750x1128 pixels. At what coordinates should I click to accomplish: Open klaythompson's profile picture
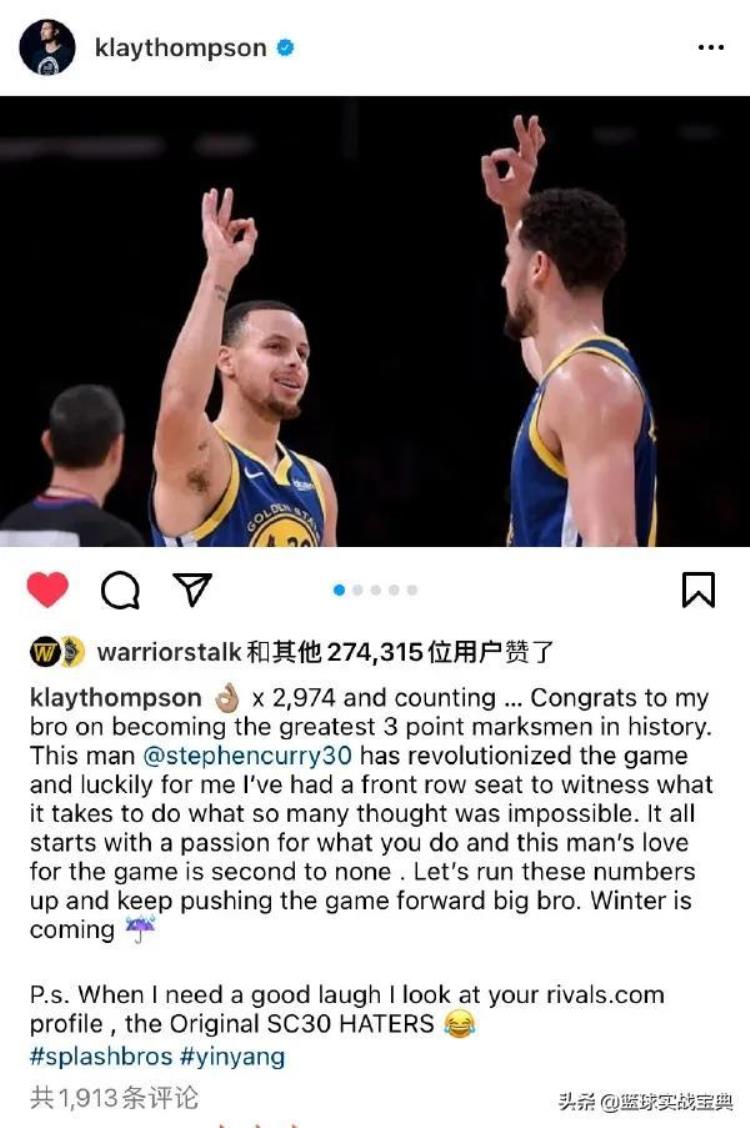coord(47,47)
